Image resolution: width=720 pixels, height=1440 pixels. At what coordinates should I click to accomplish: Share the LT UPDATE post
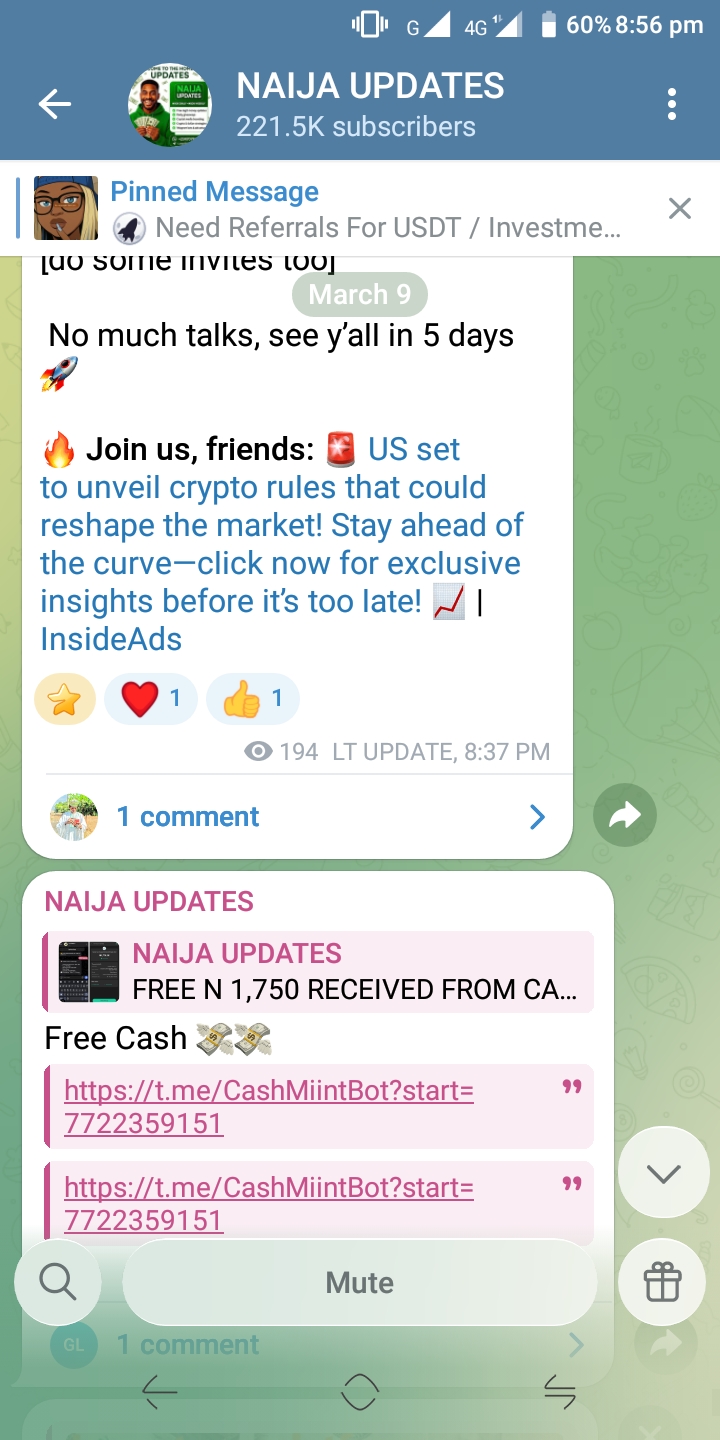[x=625, y=816]
